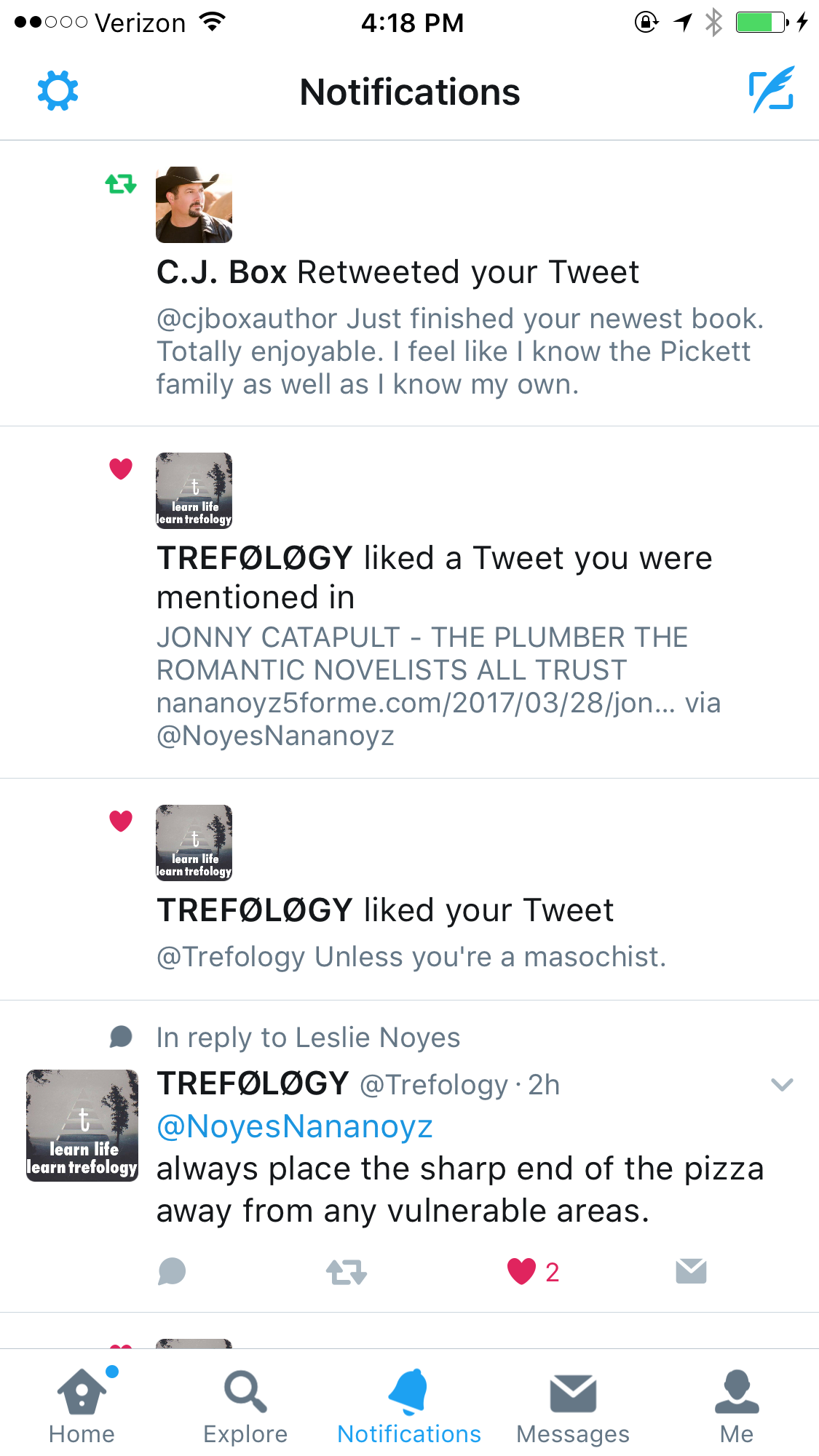The height and width of the screenshot is (1456, 819).
Task: Retweet the pizza tweet
Action: pyautogui.click(x=346, y=1272)
